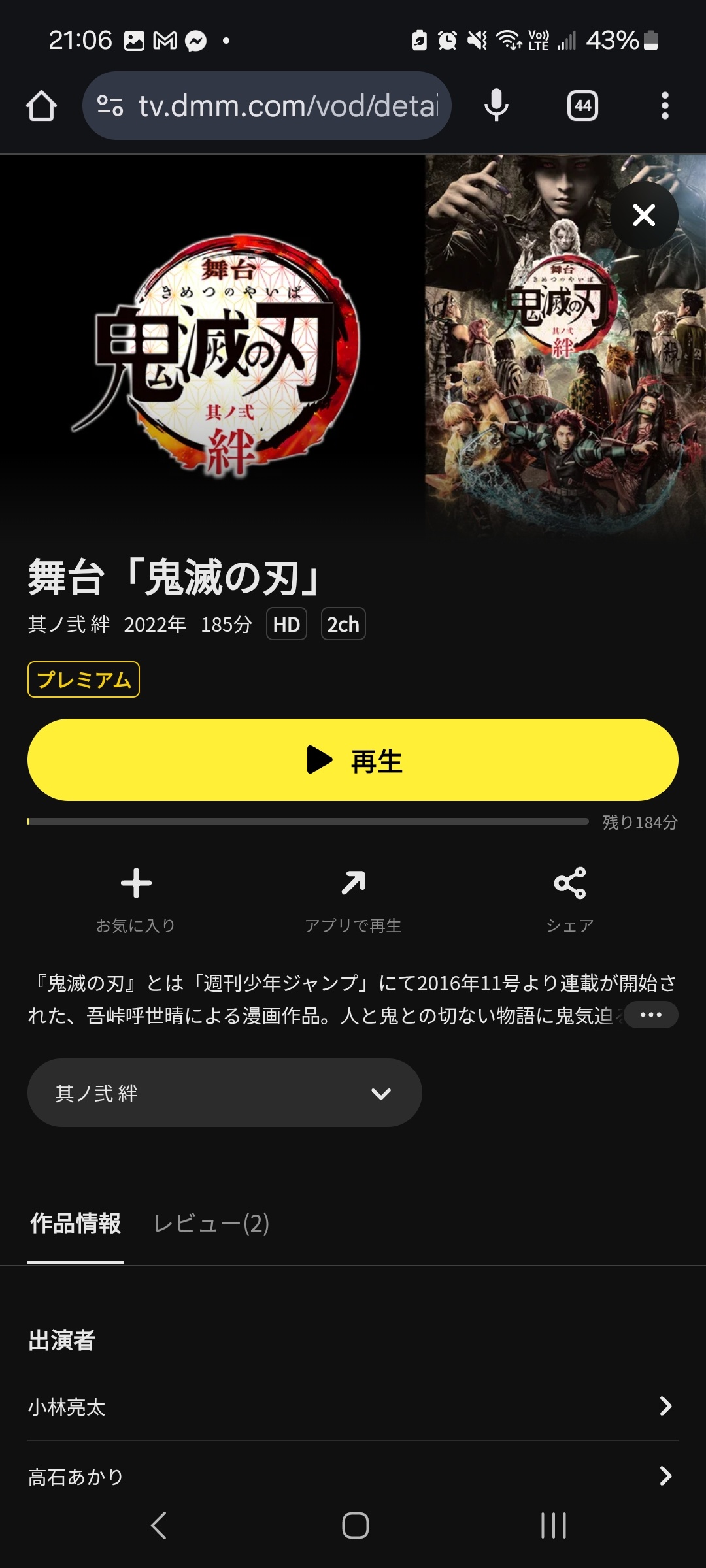Switch to the レビュー(2) tab
This screenshot has height=1568, width=706.
(x=211, y=1224)
